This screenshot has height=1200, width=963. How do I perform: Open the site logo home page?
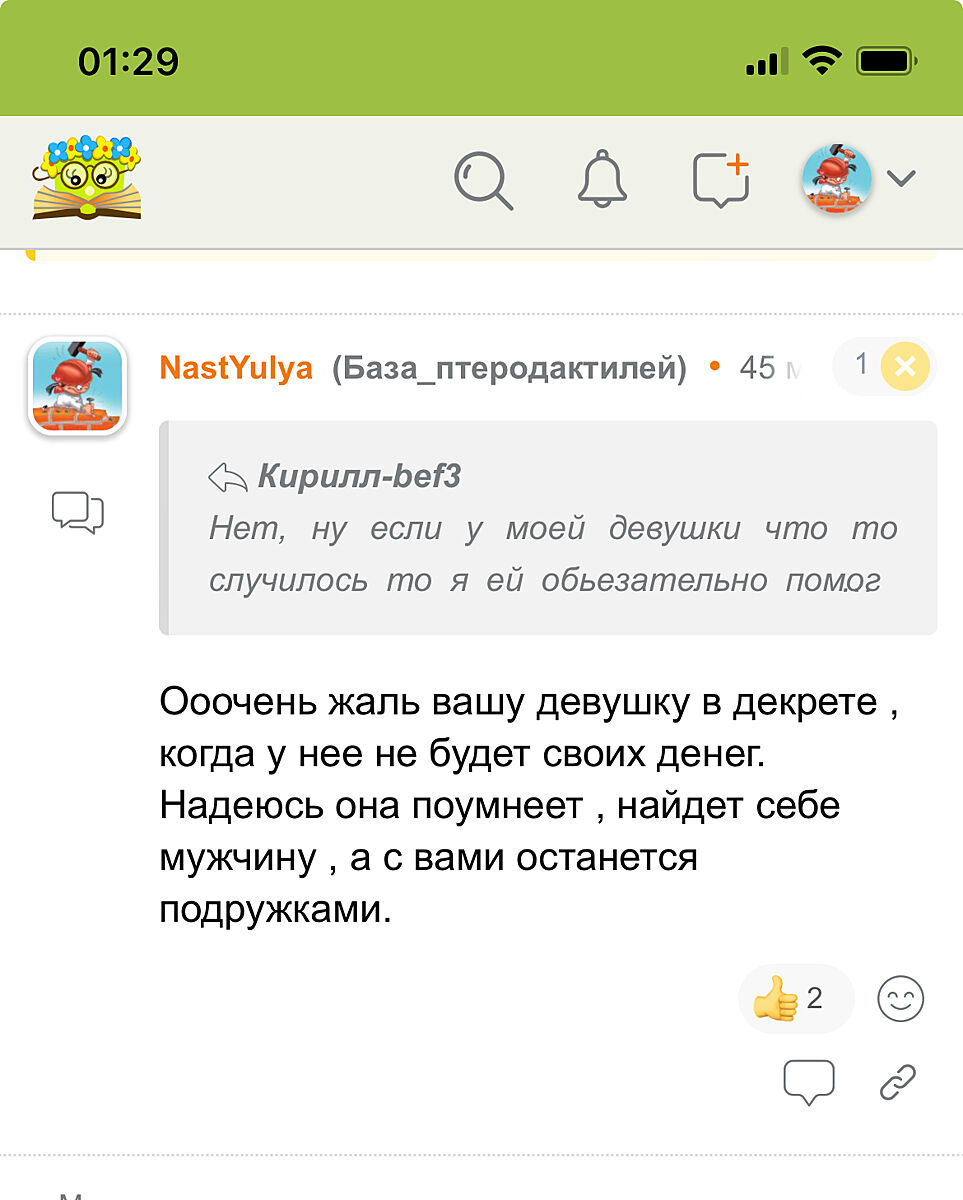(87, 178)
